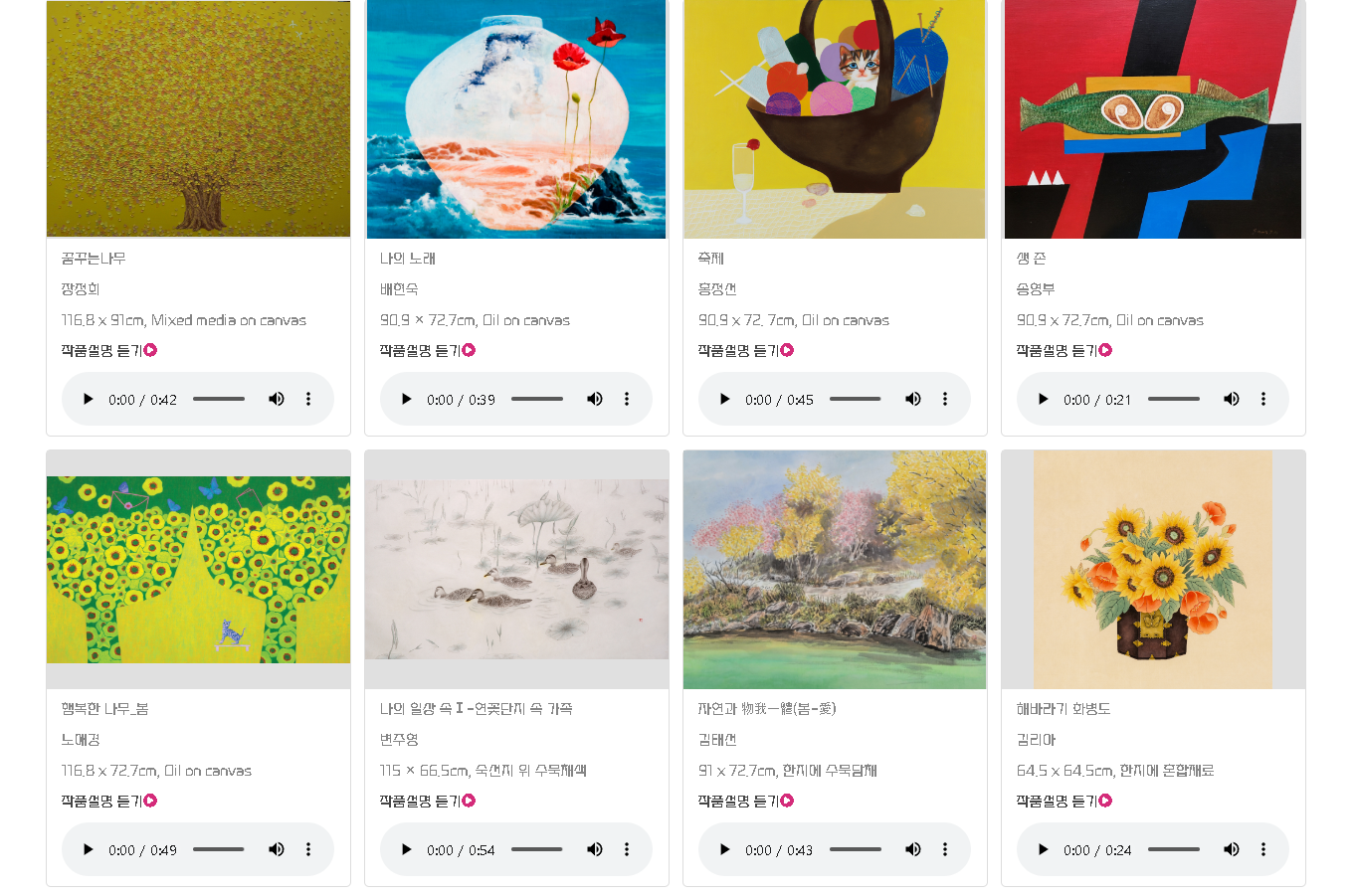
Task: Play audio for 나의 노래 artwork
Action: 407,399
